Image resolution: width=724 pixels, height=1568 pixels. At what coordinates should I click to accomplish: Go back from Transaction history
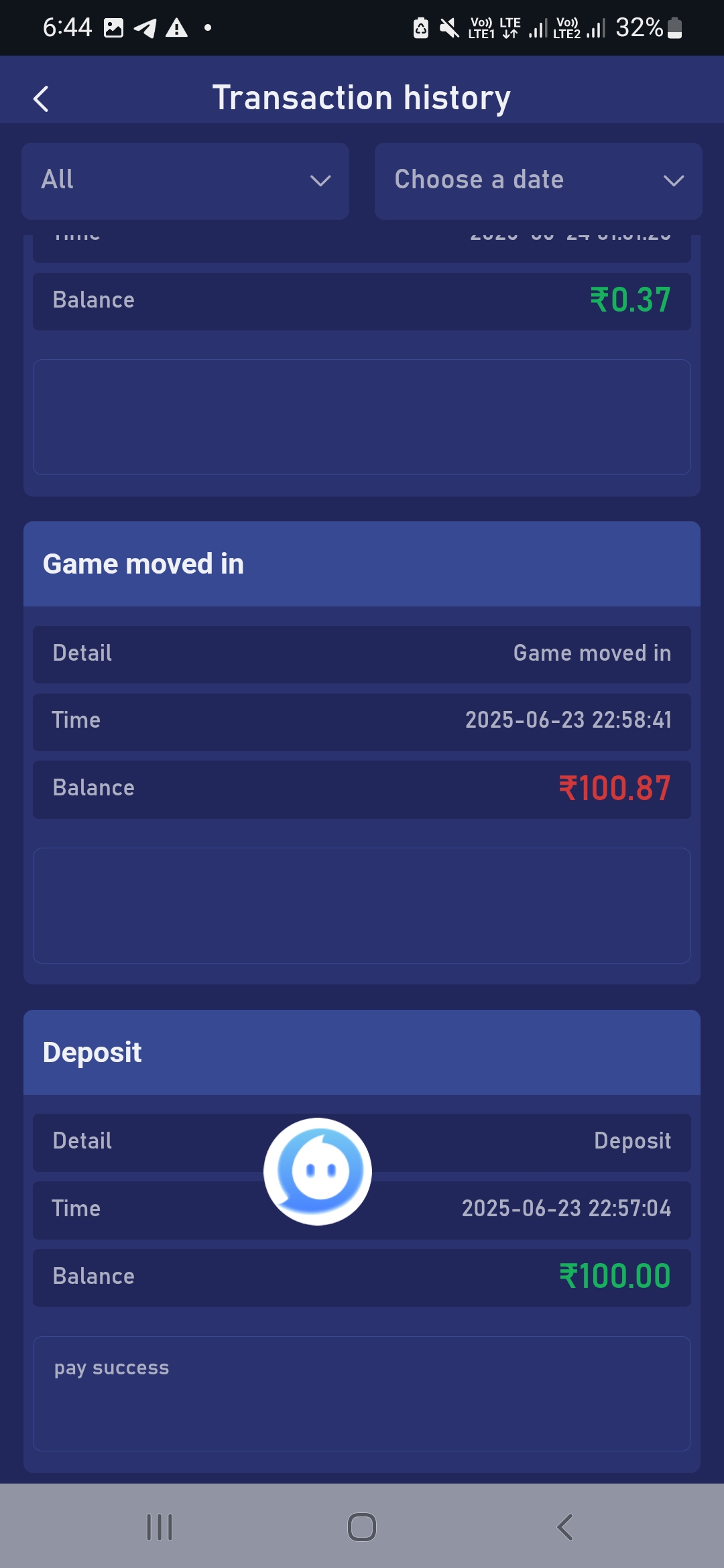point(42,99)
